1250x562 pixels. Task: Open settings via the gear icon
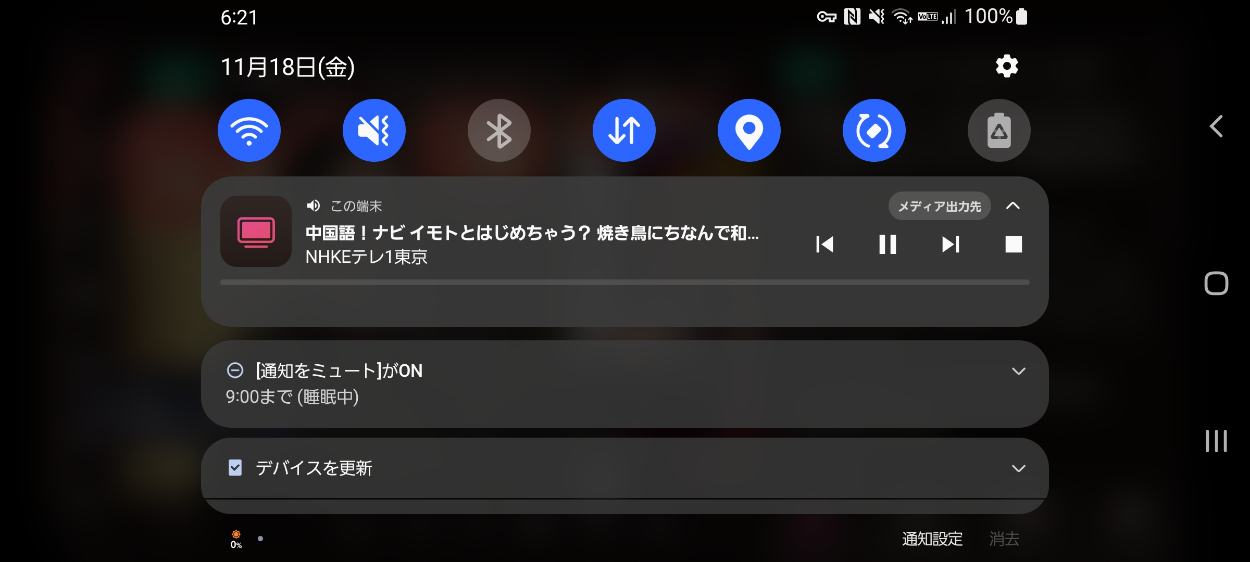(1006, 67)
